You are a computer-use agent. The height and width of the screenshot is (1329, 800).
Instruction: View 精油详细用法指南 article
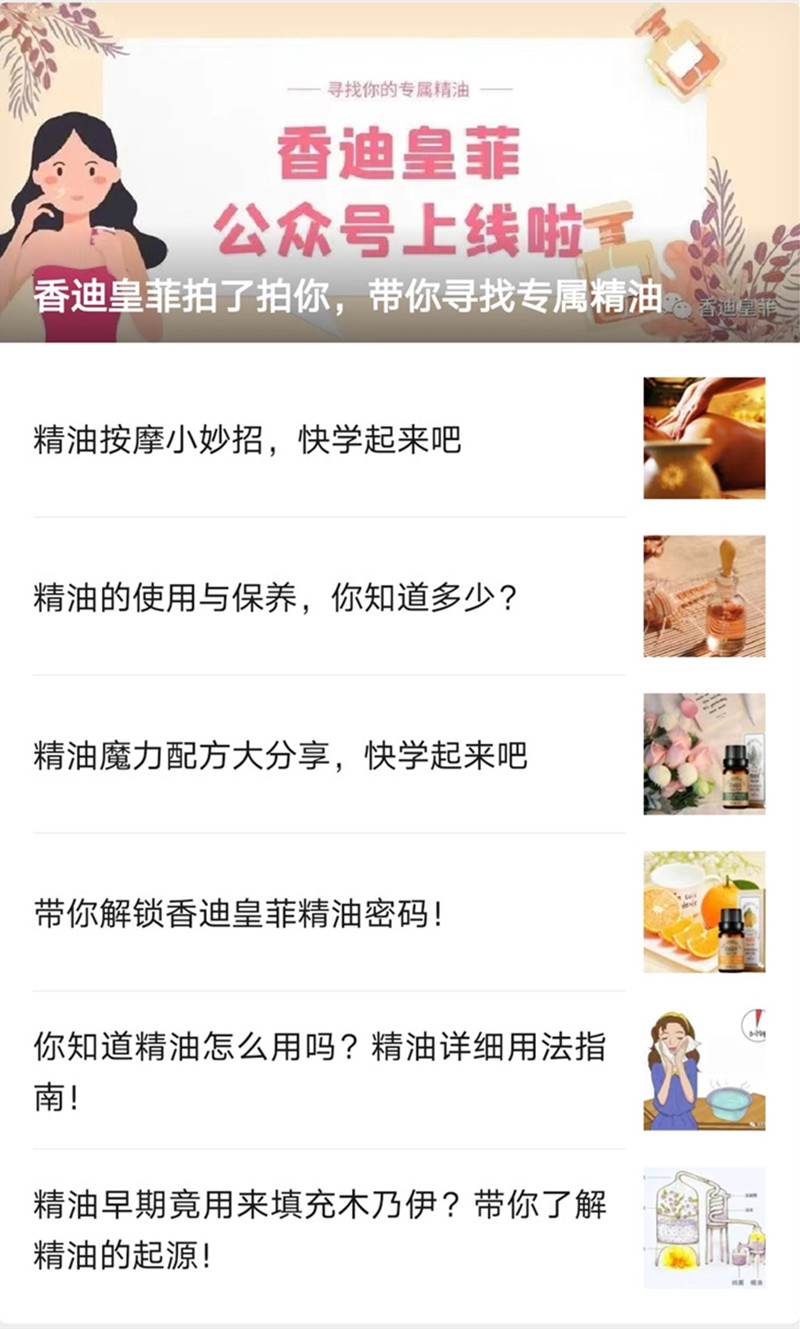(x=400, y=1070)
